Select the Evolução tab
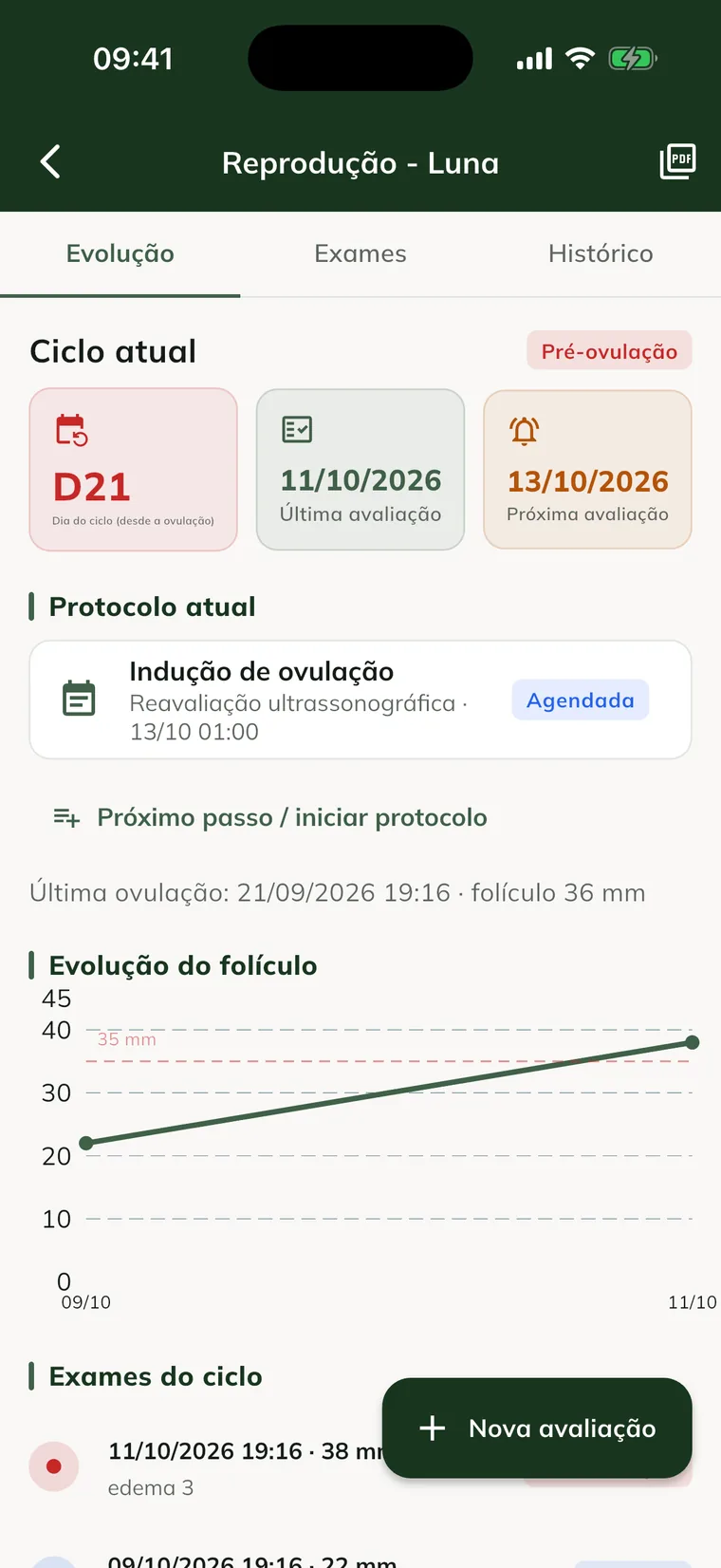The image size is (721, 1568). [120, 254]
